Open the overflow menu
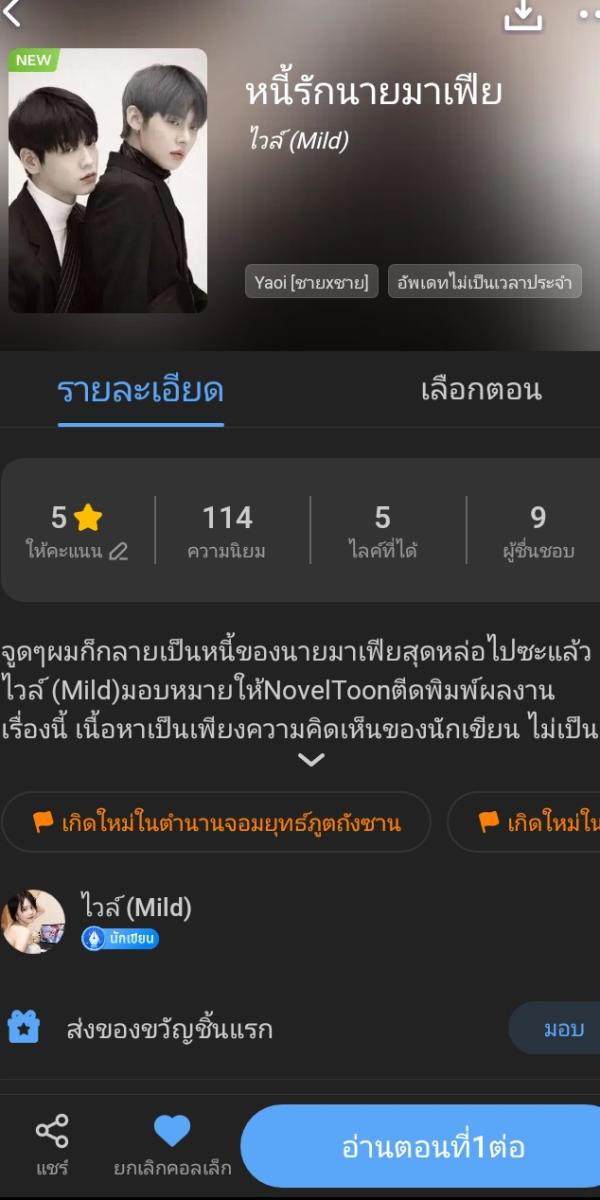600x1200 pixels. 588,14
